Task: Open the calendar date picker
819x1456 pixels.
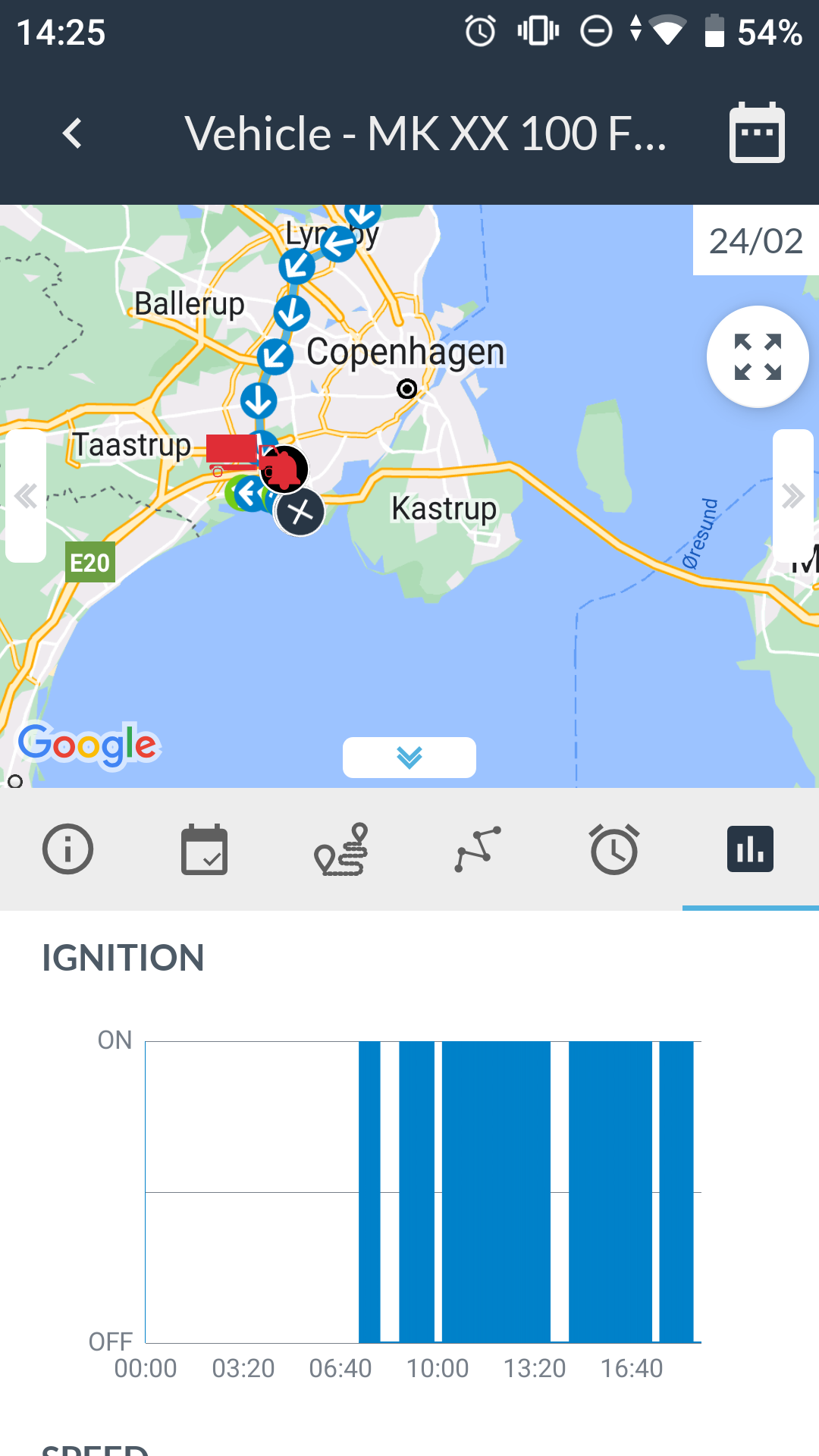Action: (x=757, y=133)
